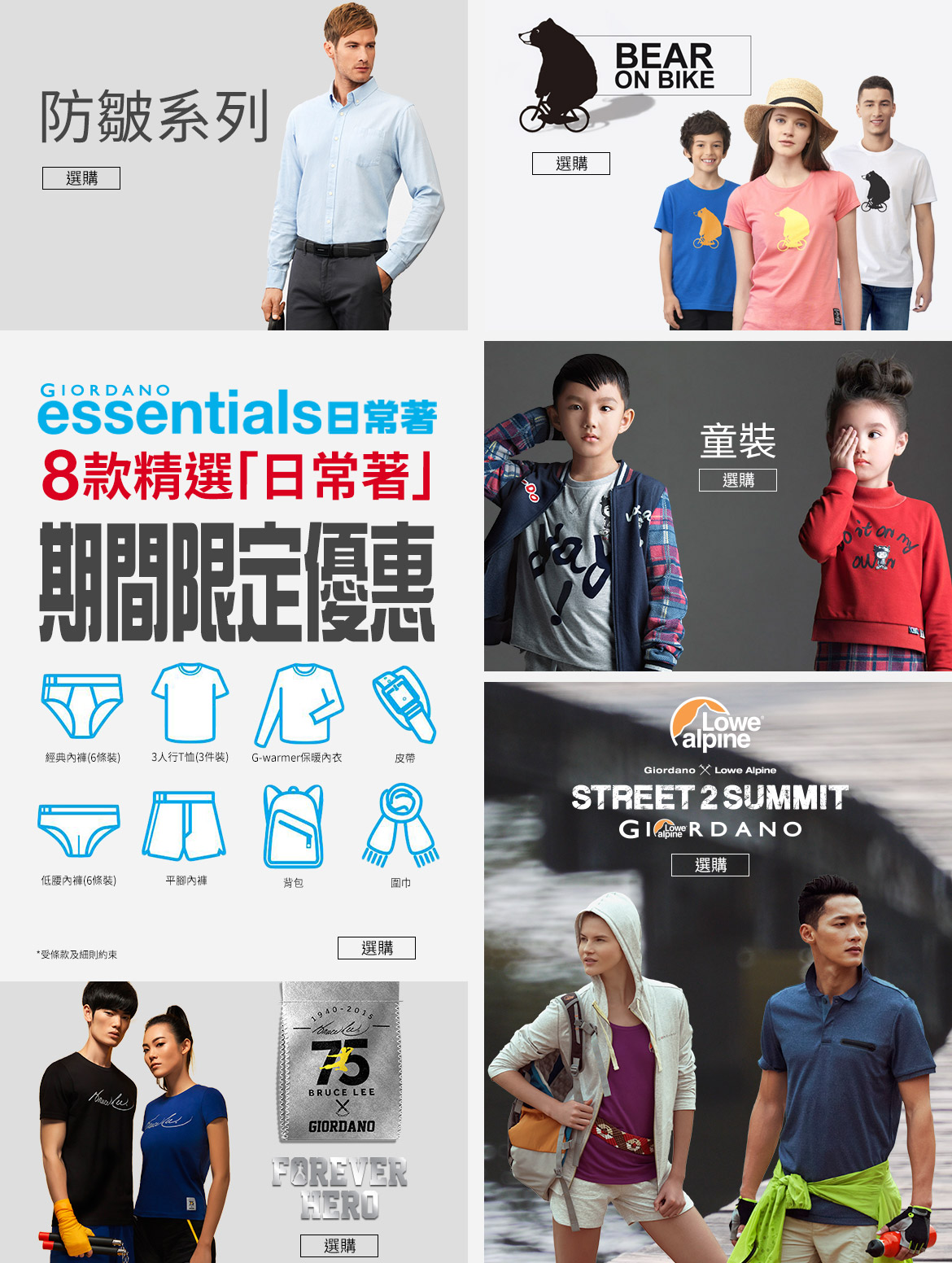Tap 選購 on the Street 2 Summit banner
Screen dimensions: 952x1263
[710, 865]
